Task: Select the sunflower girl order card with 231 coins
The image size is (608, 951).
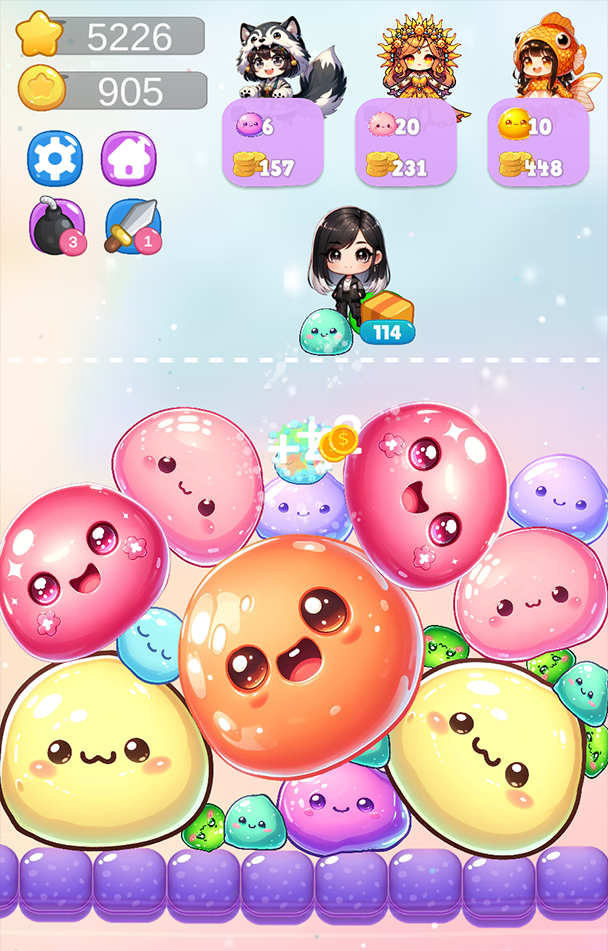Action: 405,142
